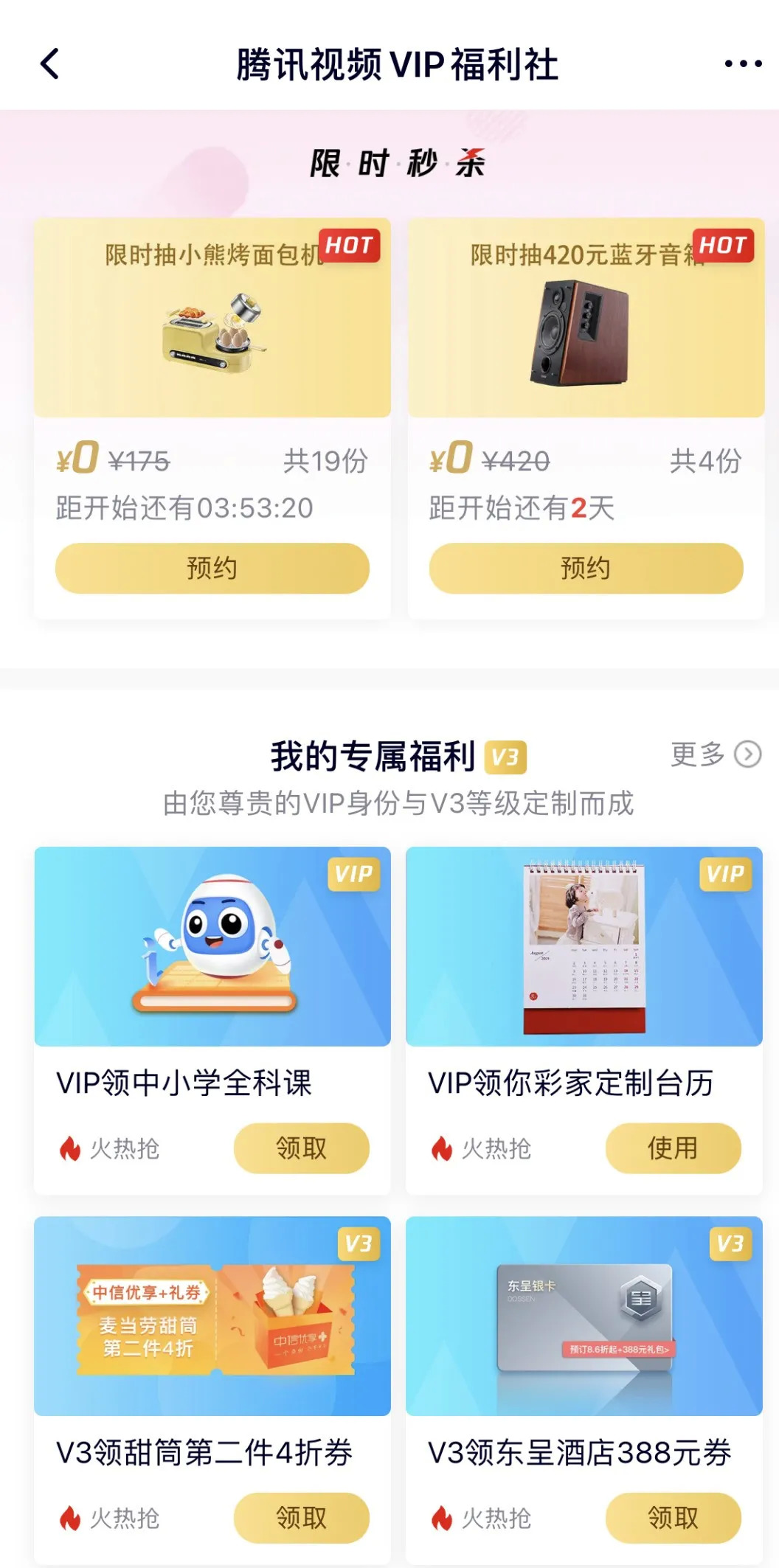Tap 预约 for the 小熊烤面包机 draw
The height and width of the screenshot is (1568, 779).
pos(212,569)
